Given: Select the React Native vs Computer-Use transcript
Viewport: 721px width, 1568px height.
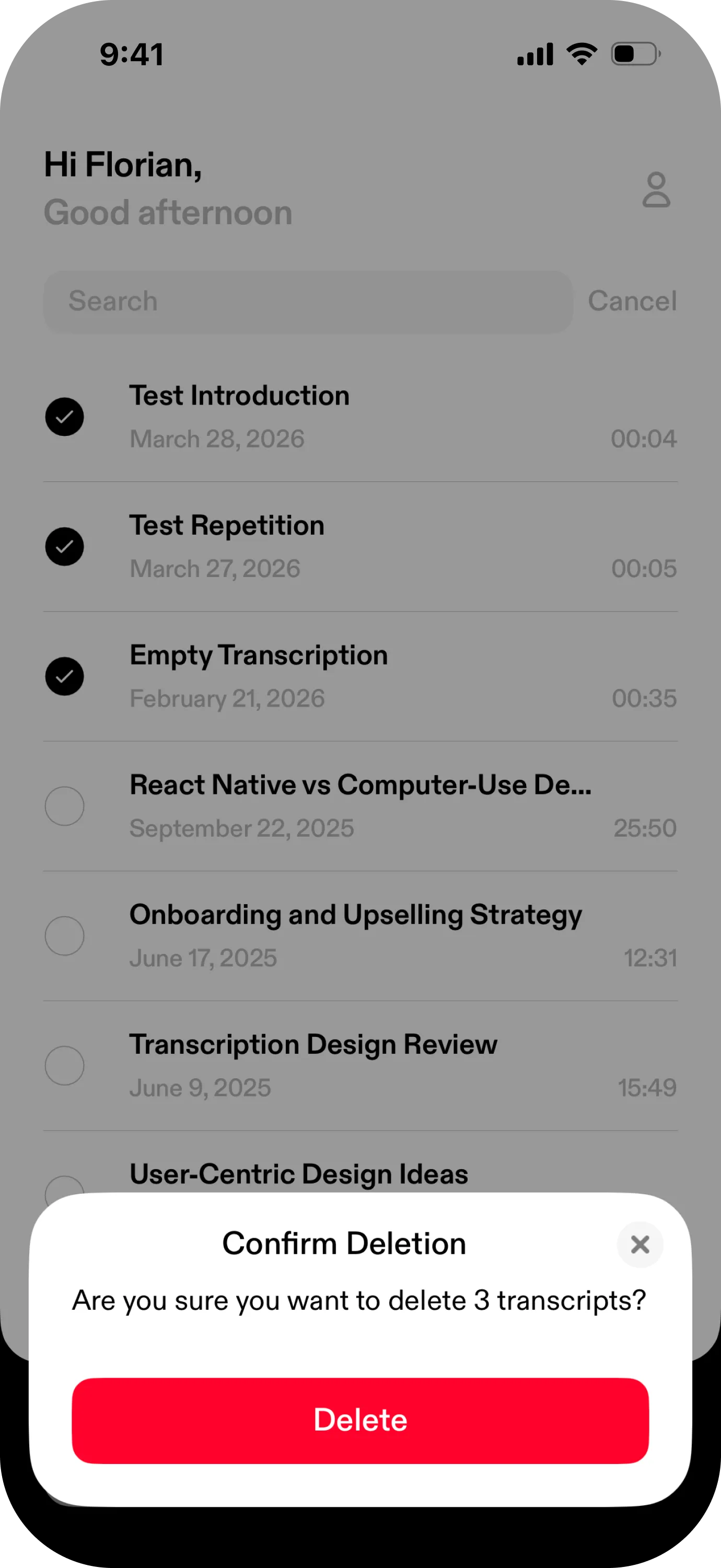Looking at the screenshot, I should (64, 806).
